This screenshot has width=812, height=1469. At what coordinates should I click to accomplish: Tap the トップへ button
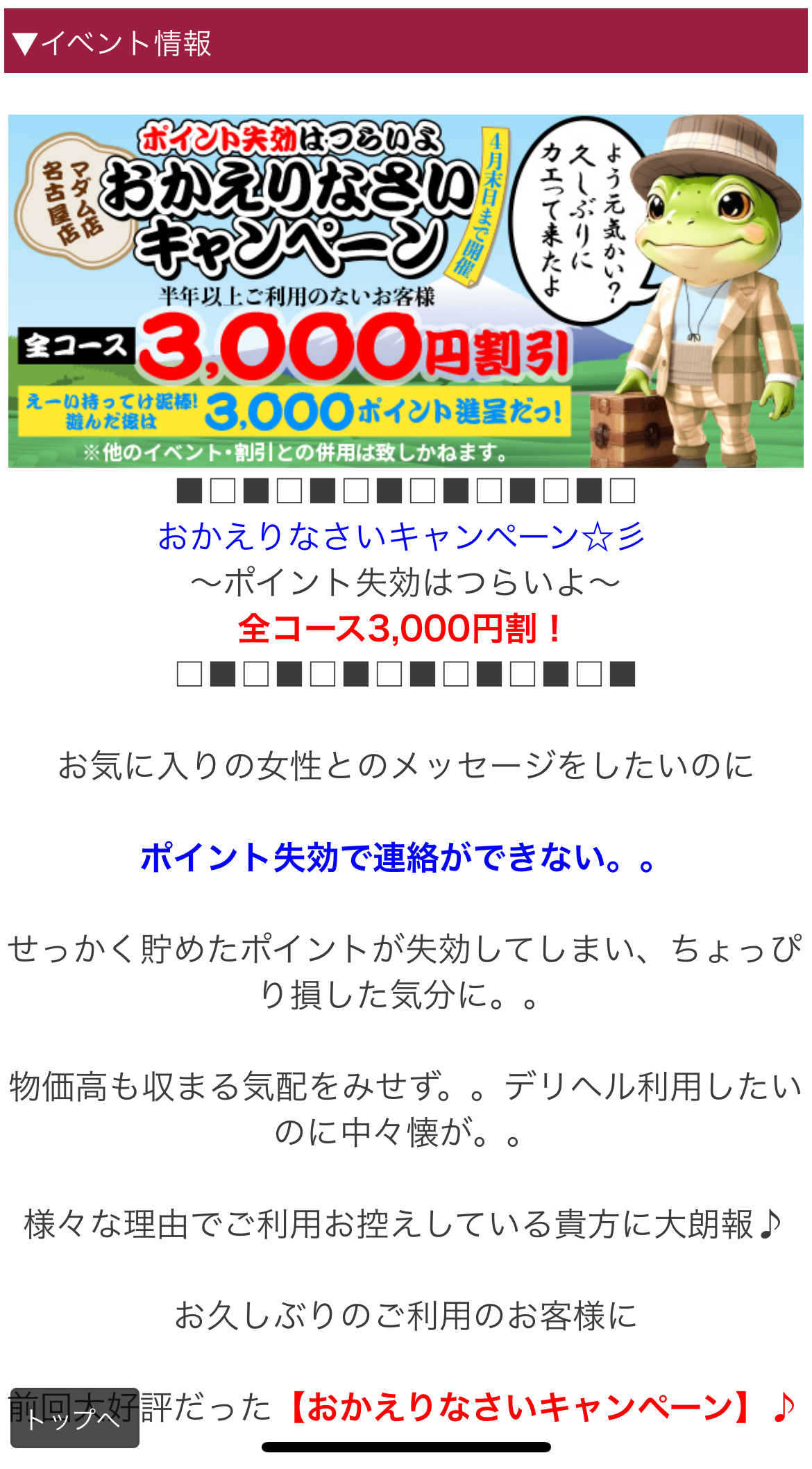click(x=74, y=1419)
